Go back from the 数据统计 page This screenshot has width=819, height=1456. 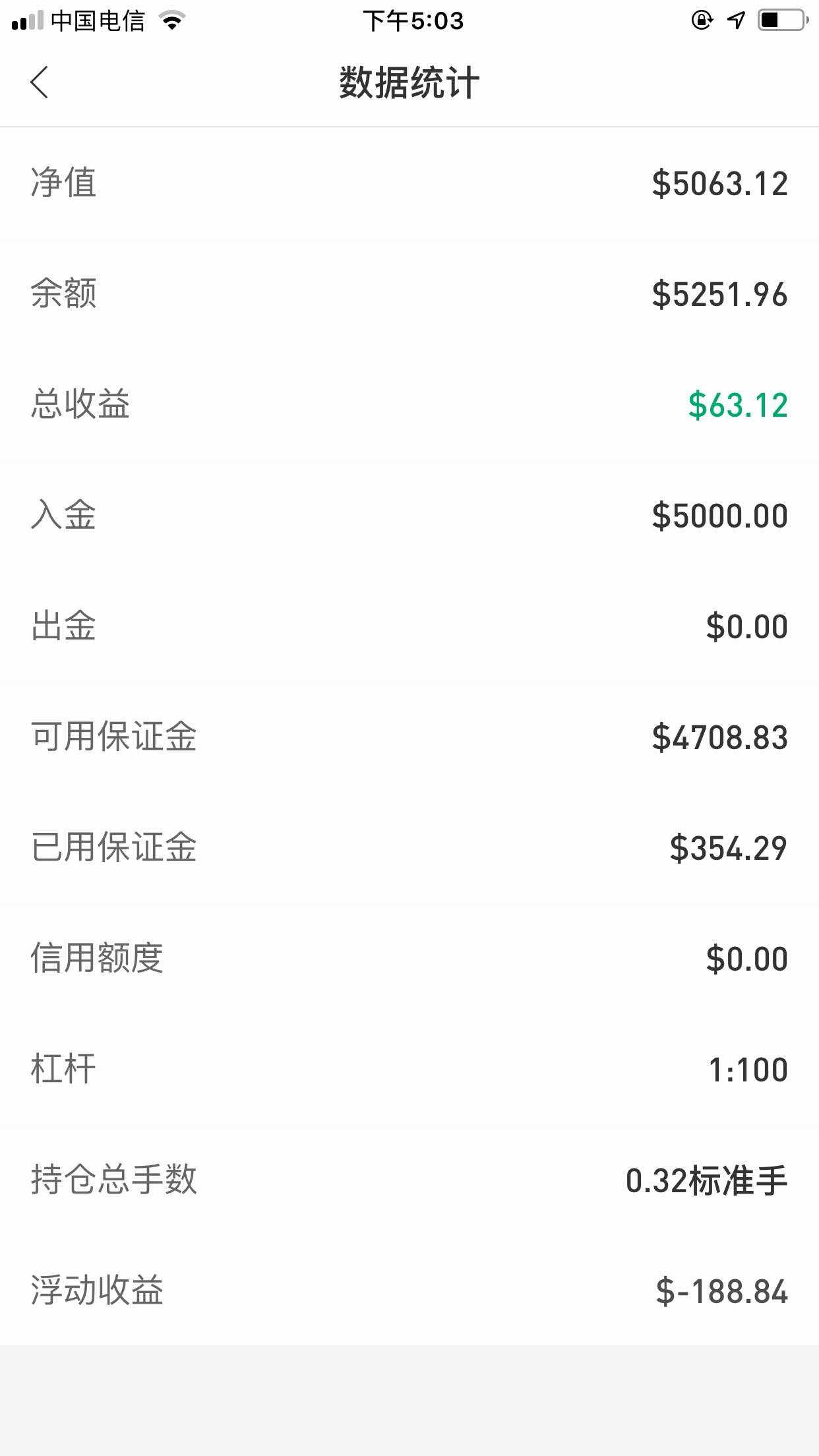40,83
